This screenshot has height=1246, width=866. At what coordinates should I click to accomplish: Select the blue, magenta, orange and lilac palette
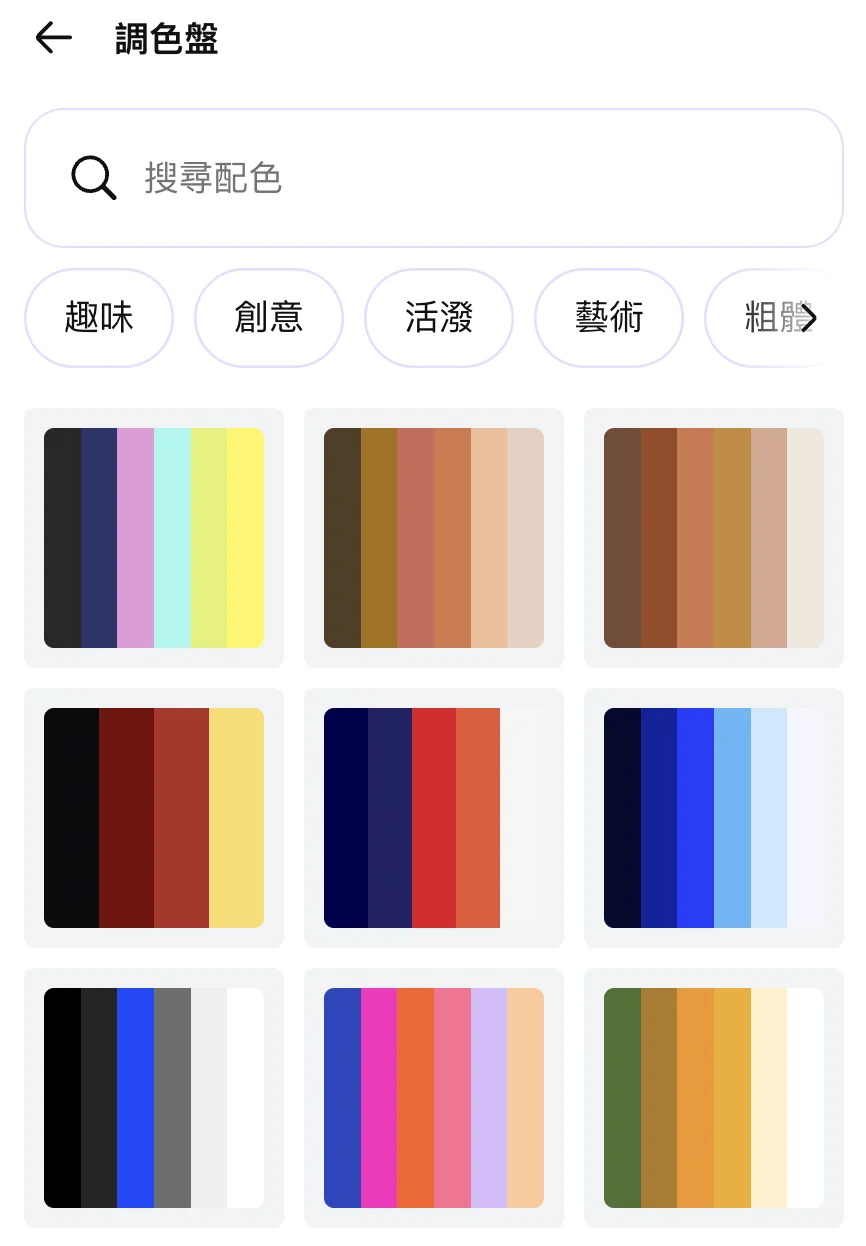pyautogui.click(x=434, y=1098)
